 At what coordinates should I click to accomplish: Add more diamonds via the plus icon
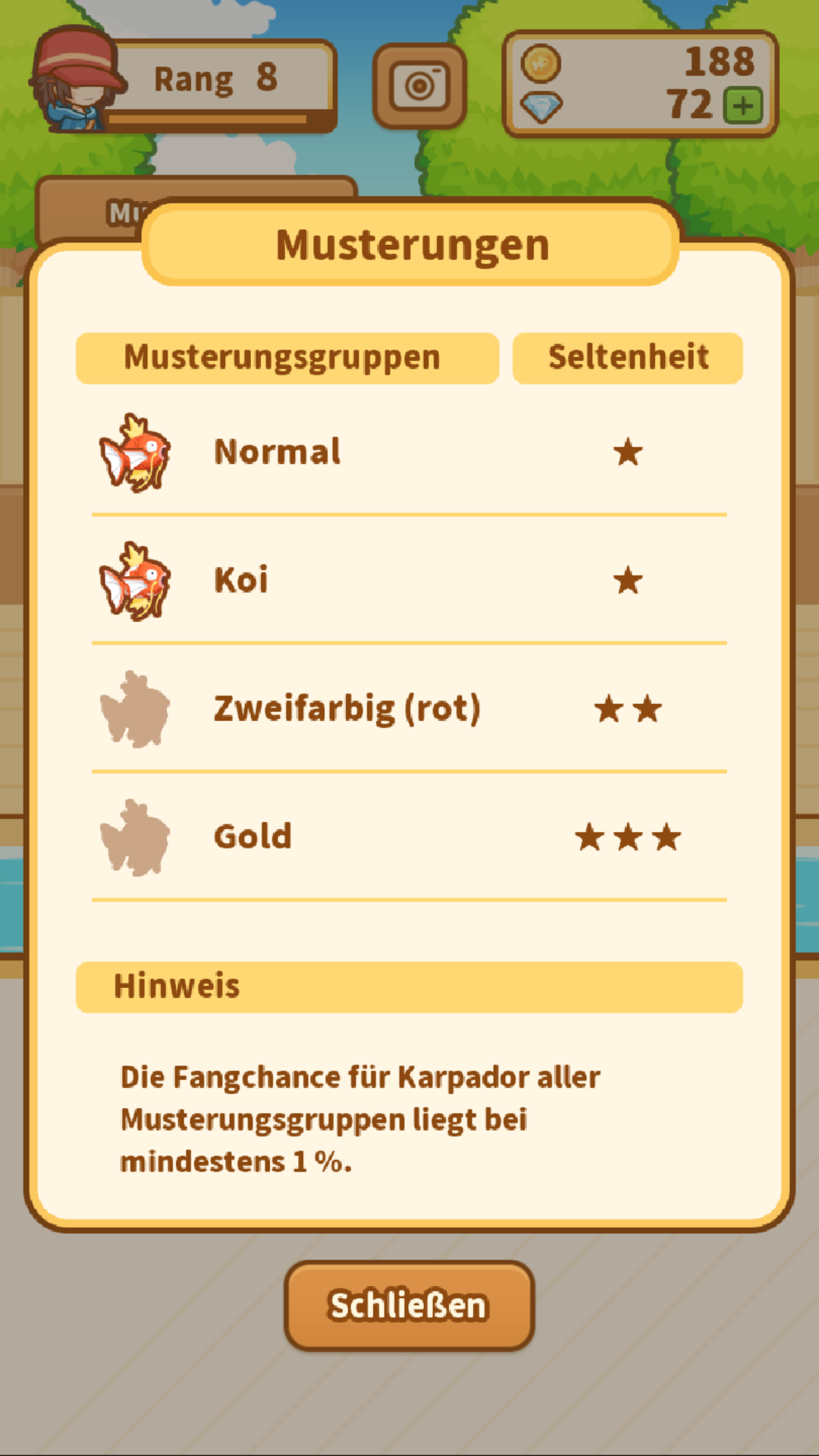(x=743, y=105)
